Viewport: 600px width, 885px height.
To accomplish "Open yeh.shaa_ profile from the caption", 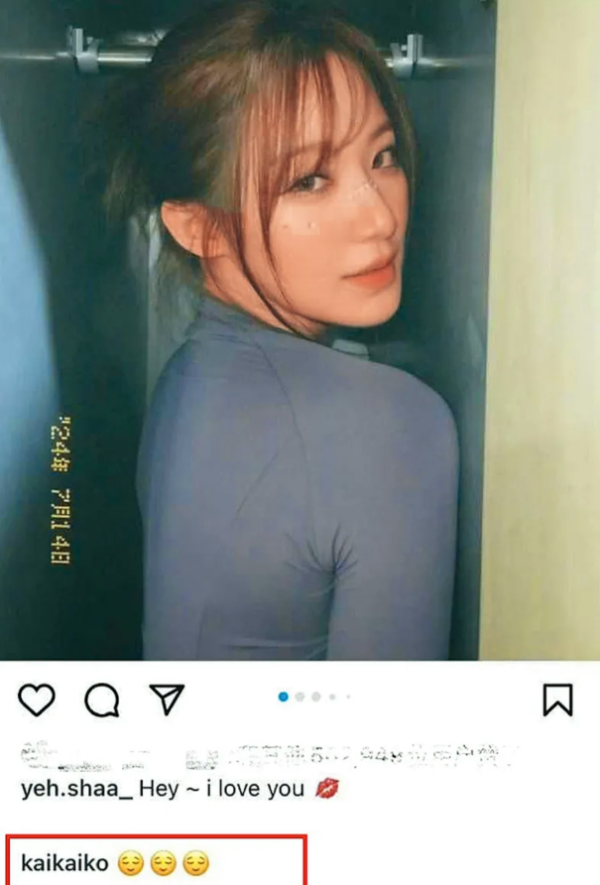I will coord(76,789).
